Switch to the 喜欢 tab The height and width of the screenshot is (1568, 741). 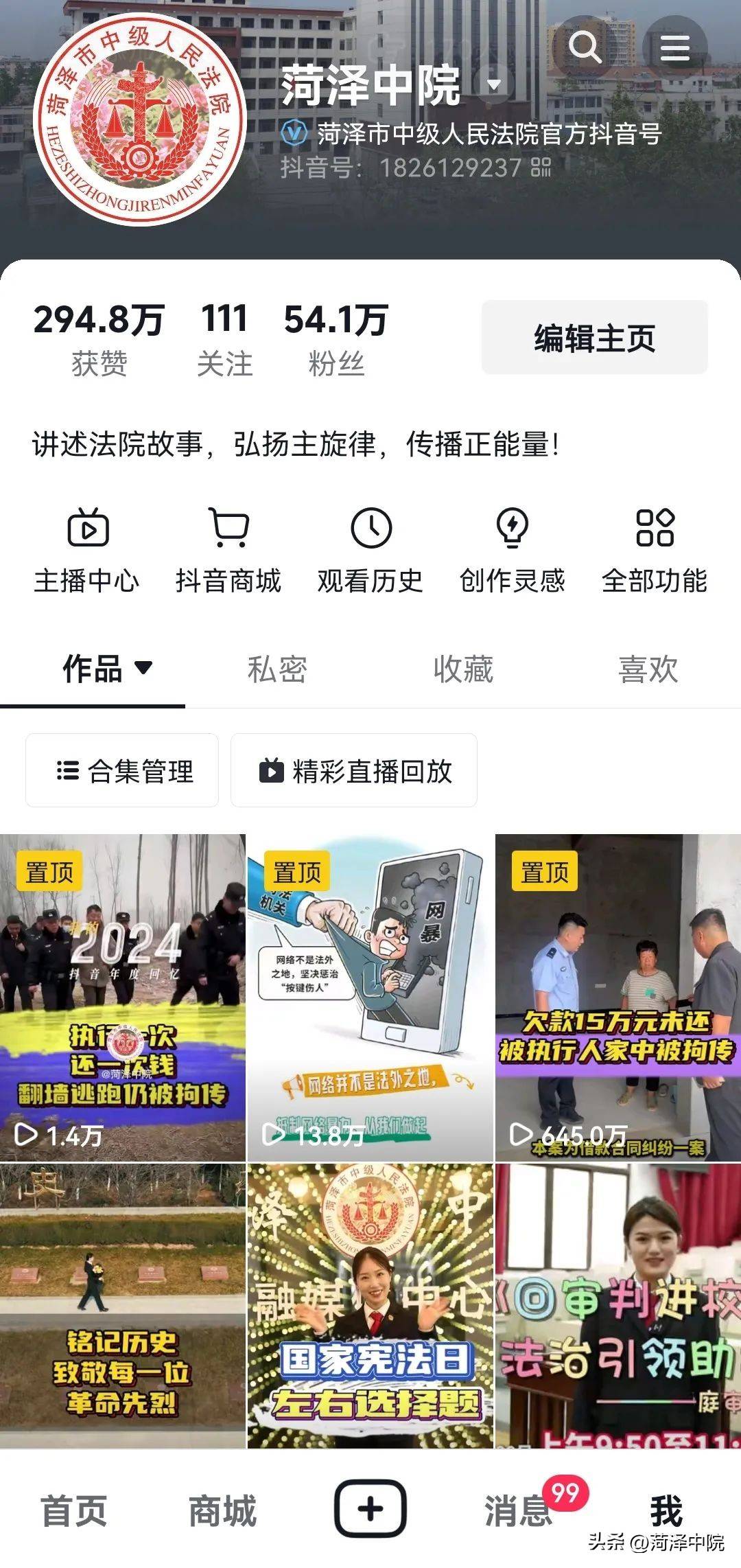648,669
